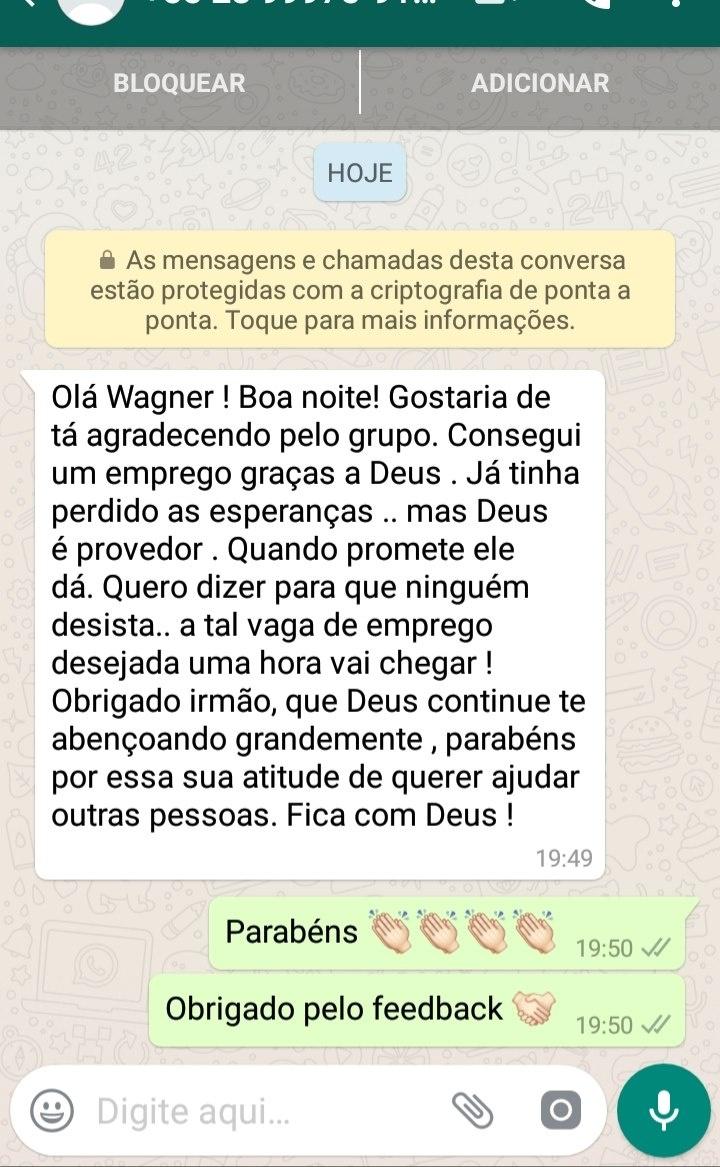Tap the microphone voice message button
Image resolution: width=720 pixels, height=1167 pixels.
(663, 1110)
